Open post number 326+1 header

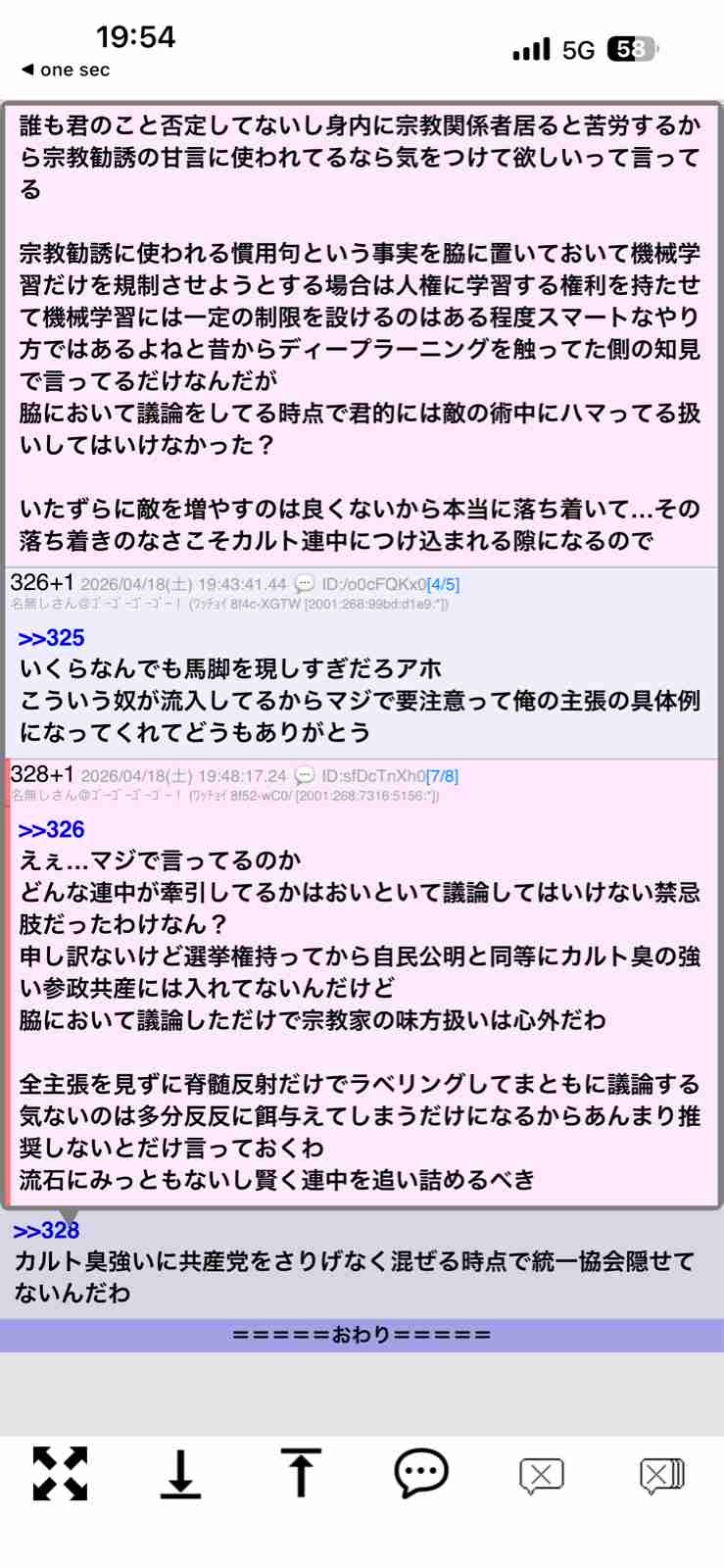[42, 583]
